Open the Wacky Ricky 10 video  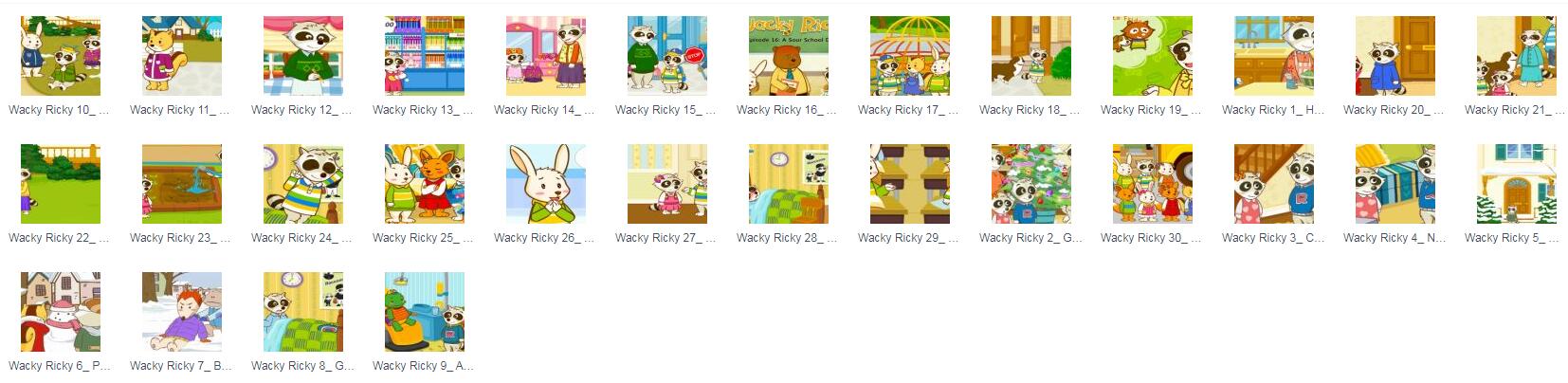(60, 56)
